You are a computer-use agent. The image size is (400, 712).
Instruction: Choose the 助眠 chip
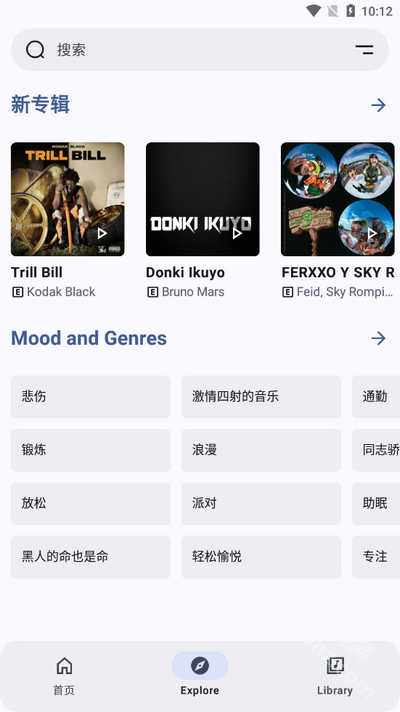click(x=376, y=504)
